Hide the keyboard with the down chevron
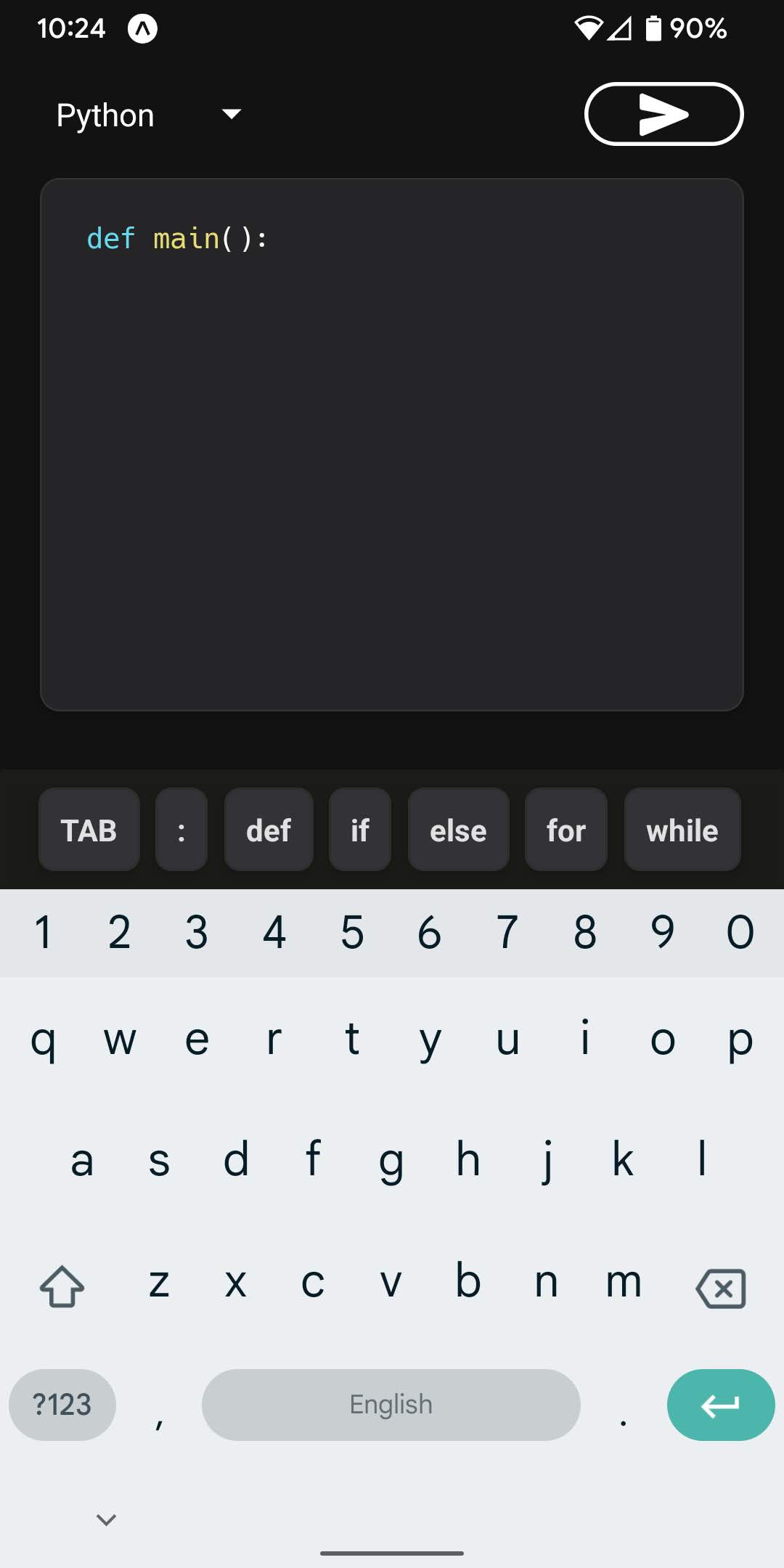The image size is (784, 1568). pos(107,1519)
